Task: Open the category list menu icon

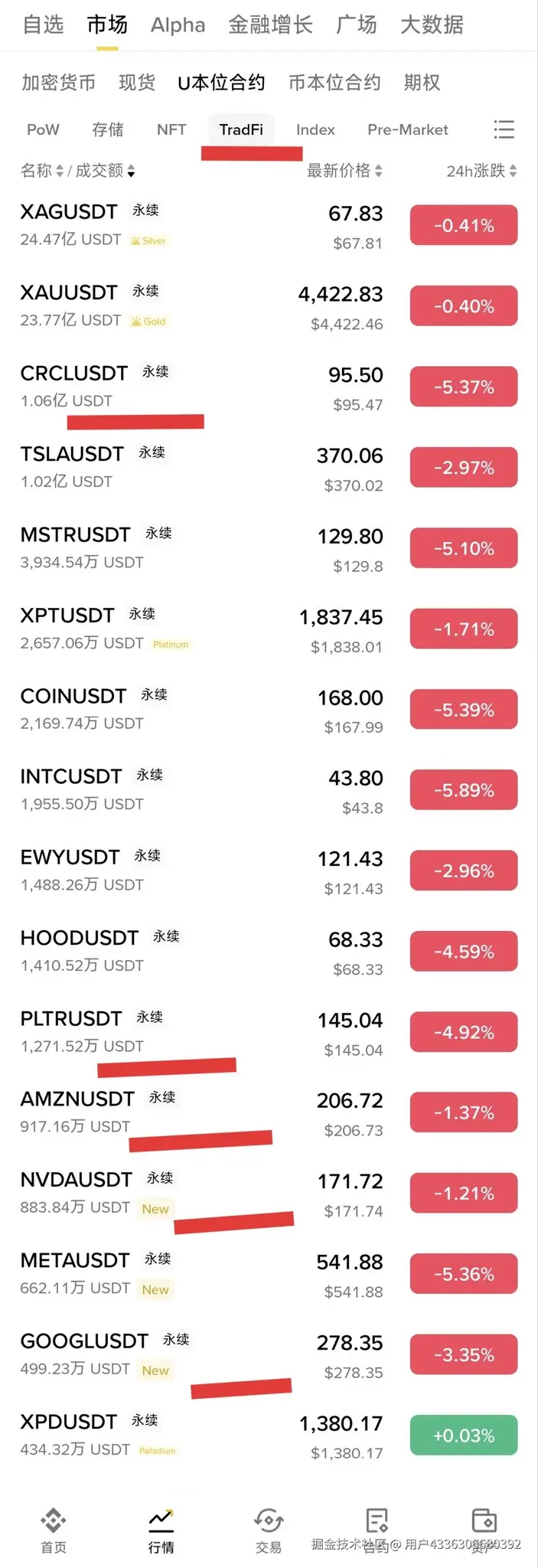Action: click(504, 129)
